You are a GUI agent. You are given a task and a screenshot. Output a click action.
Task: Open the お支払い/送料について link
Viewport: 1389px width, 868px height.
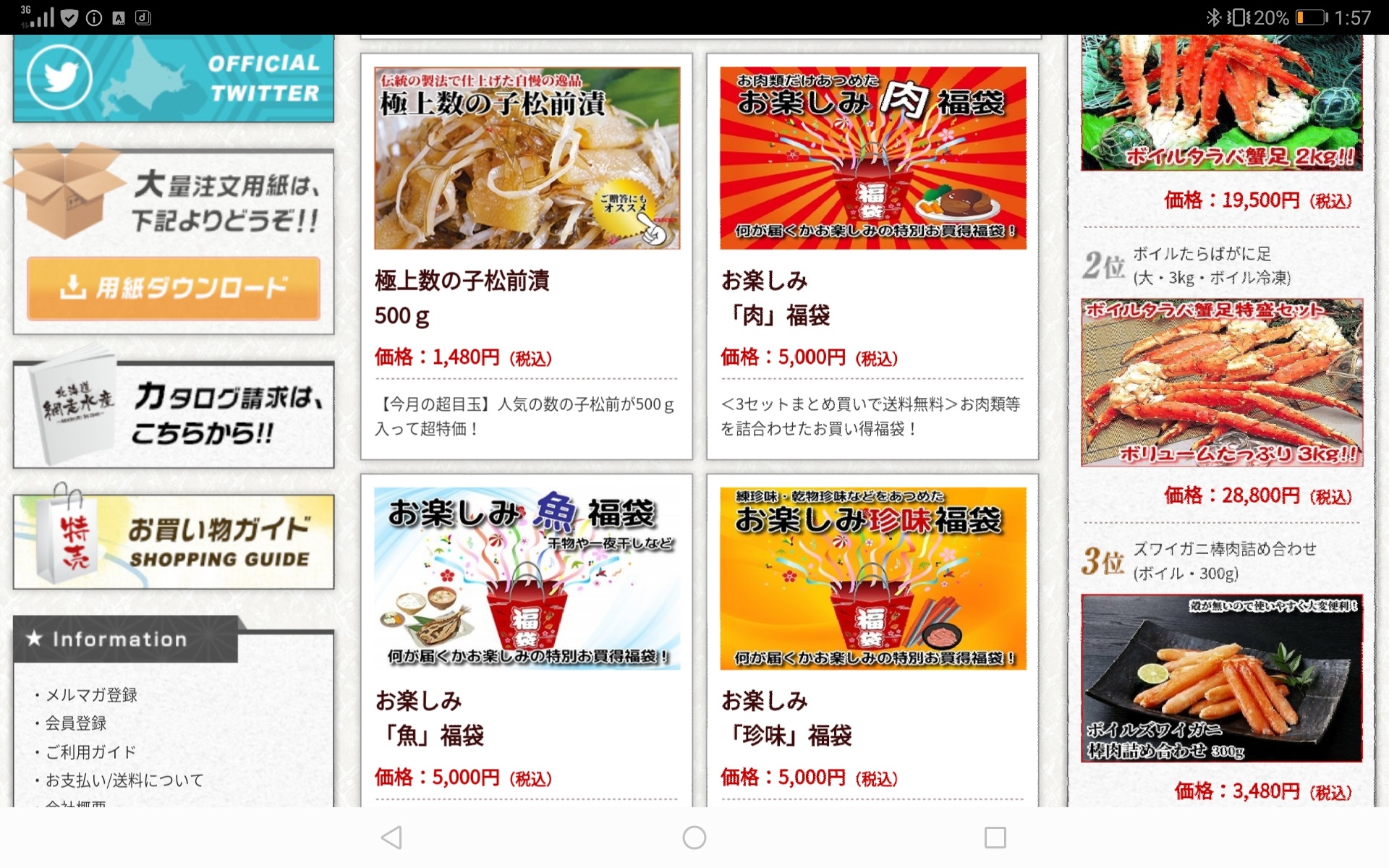pos(124,780)
